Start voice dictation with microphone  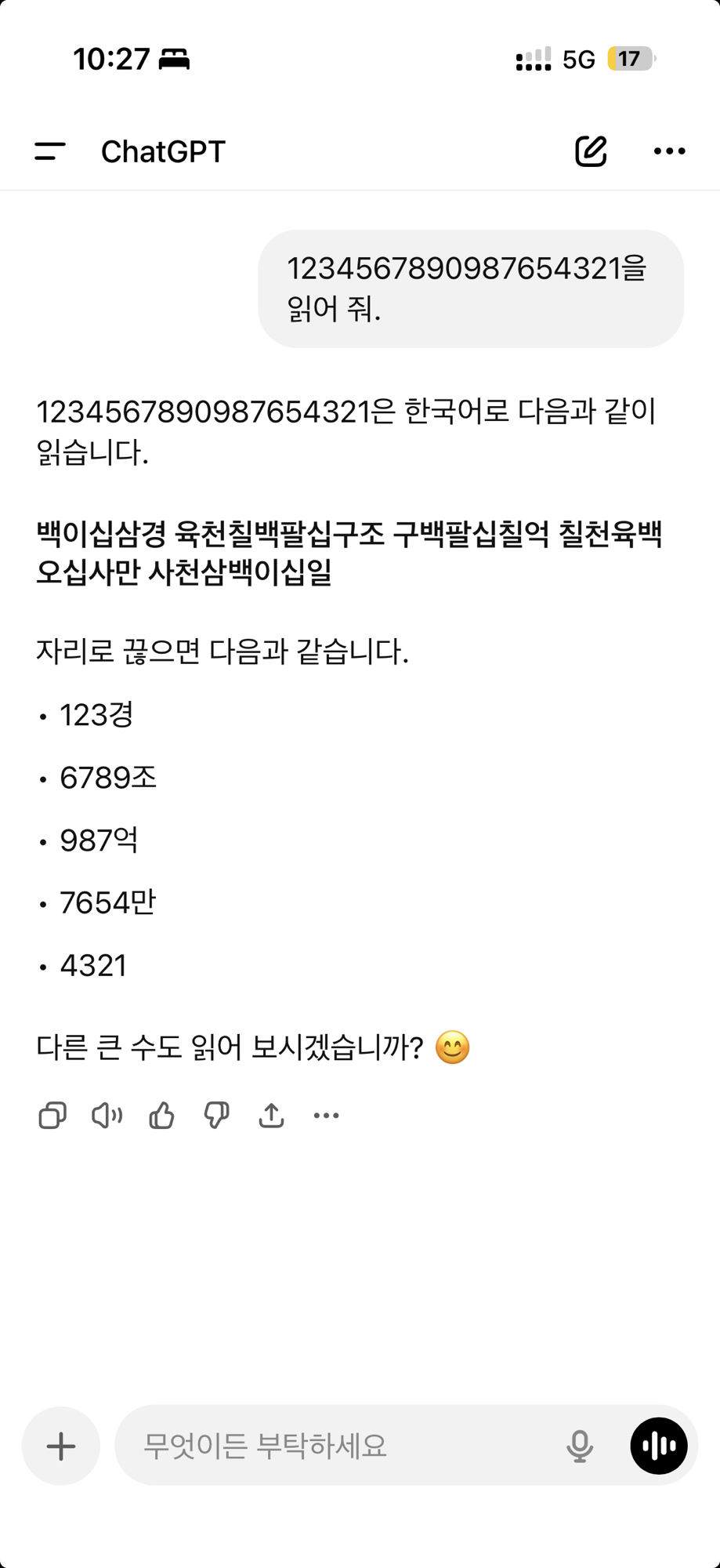click(x=580, y=1446)
